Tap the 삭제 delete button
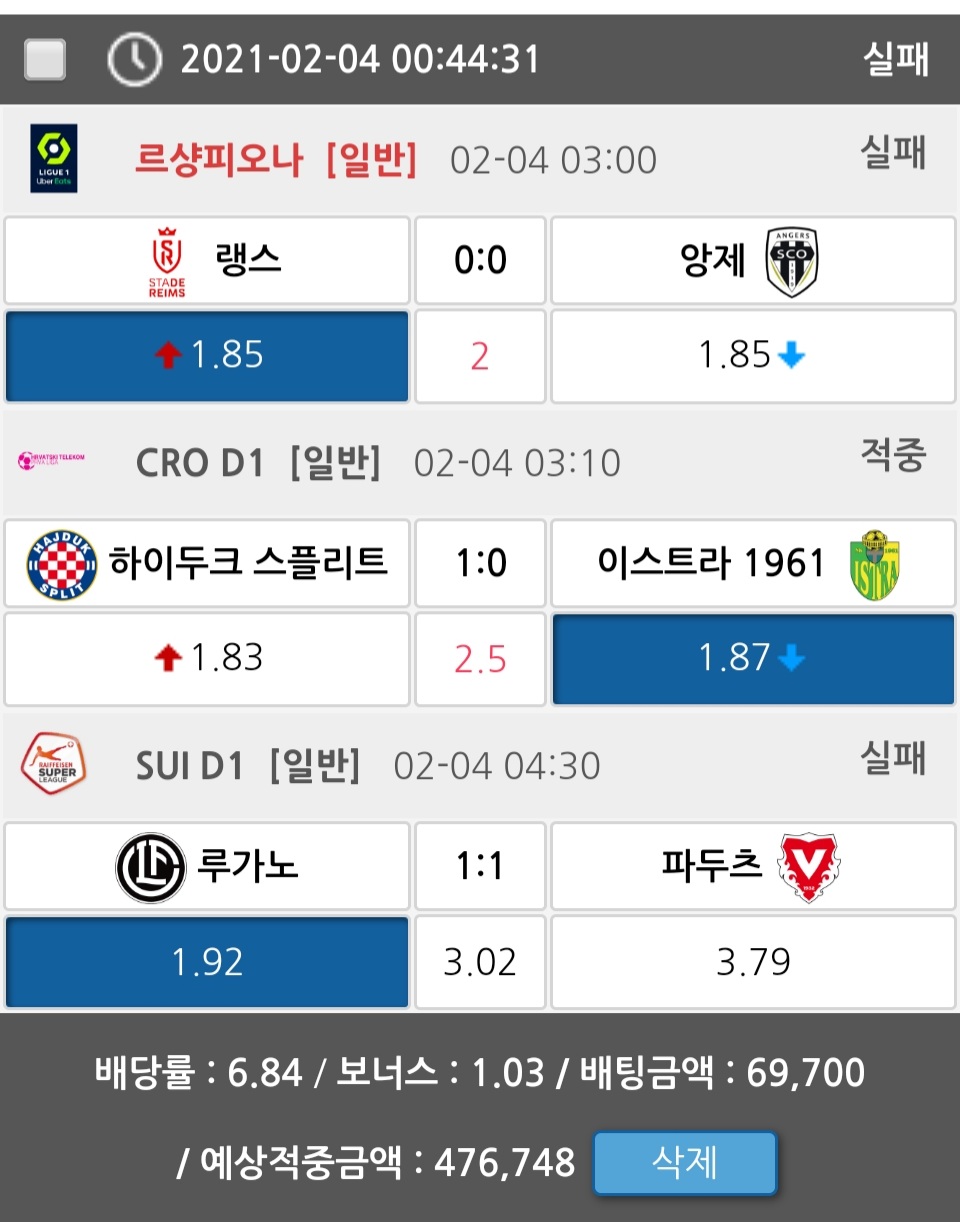The height and width of the screenshot is (1222, 960). coord(684,1163)
